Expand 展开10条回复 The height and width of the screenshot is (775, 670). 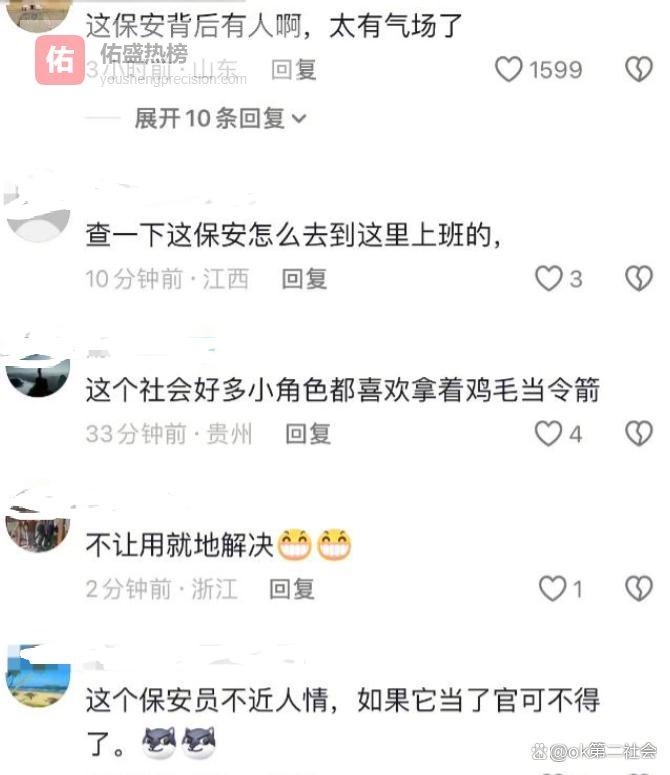pyautogui.click(x=221, y=118)
